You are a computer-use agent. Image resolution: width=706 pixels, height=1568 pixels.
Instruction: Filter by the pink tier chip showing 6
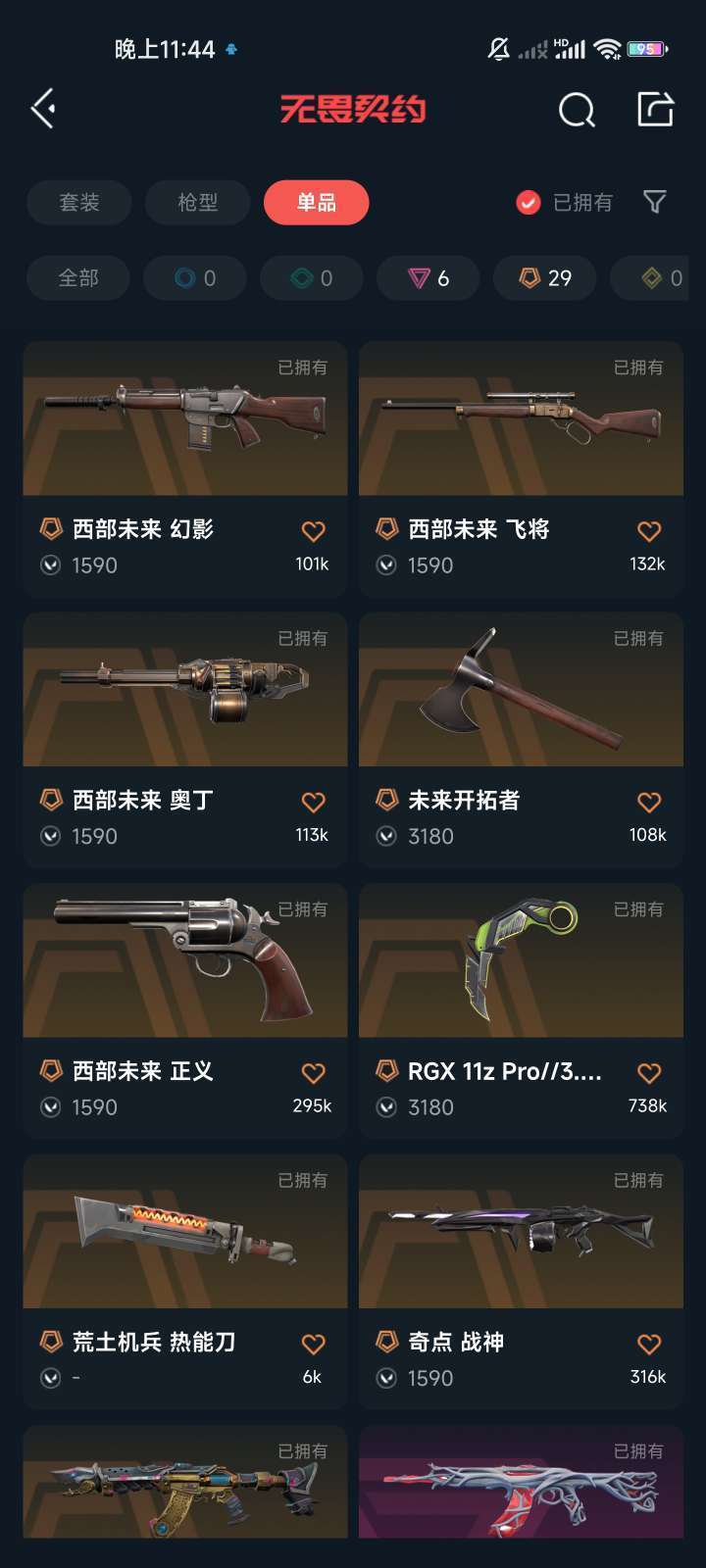[x=429, y=278]
